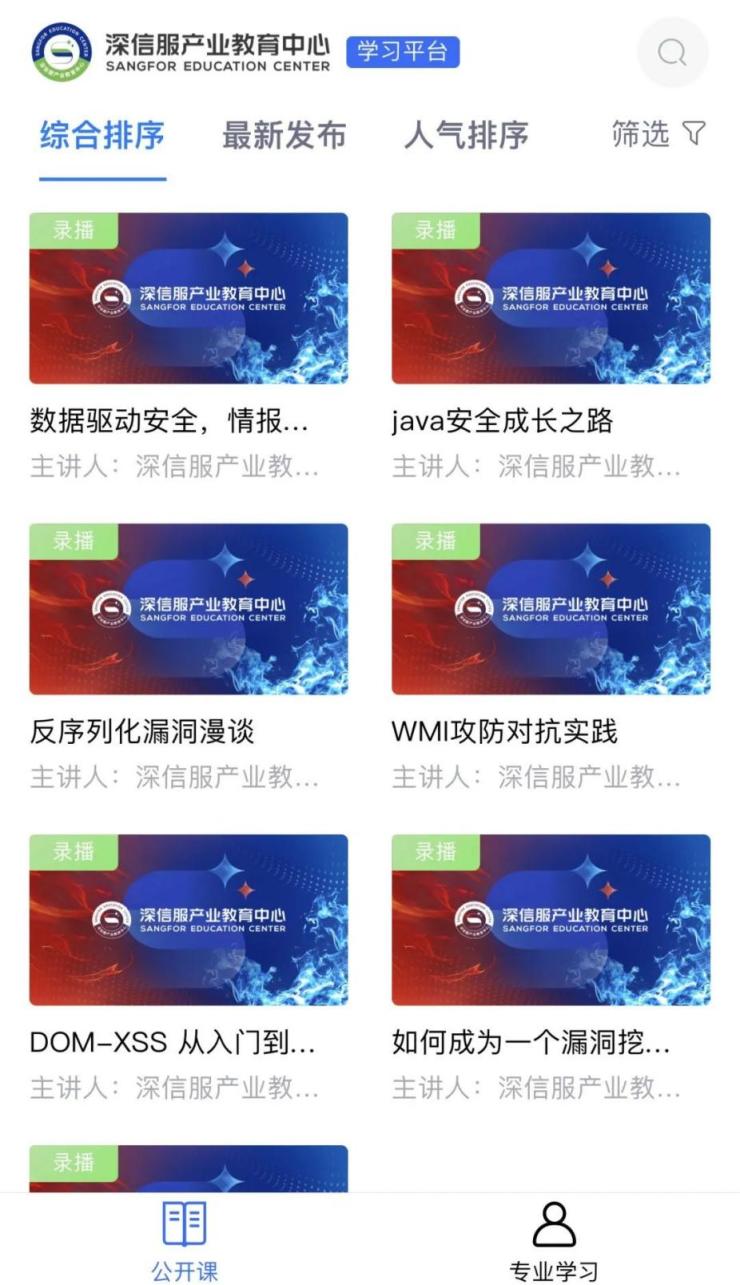Select the 综合排序 tab
740x1285 pixels.
point(102,135)
